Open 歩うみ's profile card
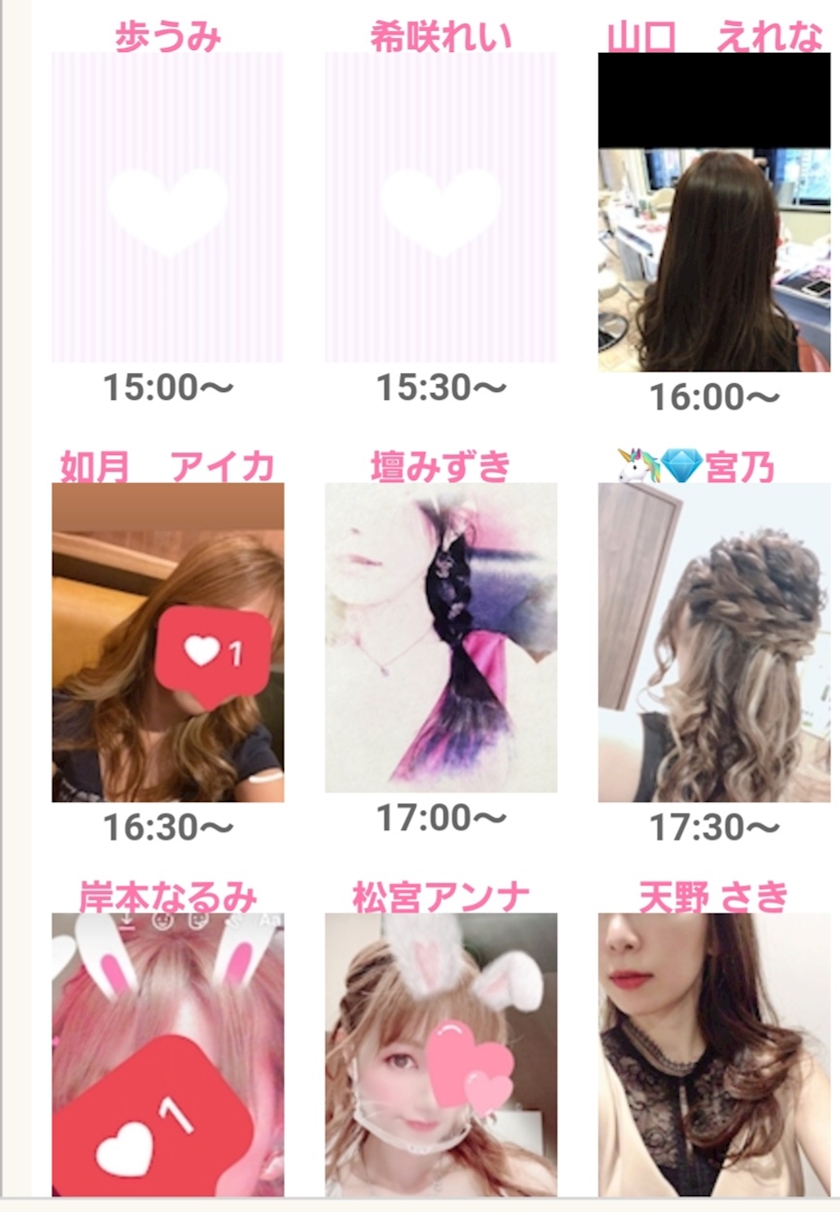Image resolution: width=840 pixels, height=1212 pixels. click(167, 207)
